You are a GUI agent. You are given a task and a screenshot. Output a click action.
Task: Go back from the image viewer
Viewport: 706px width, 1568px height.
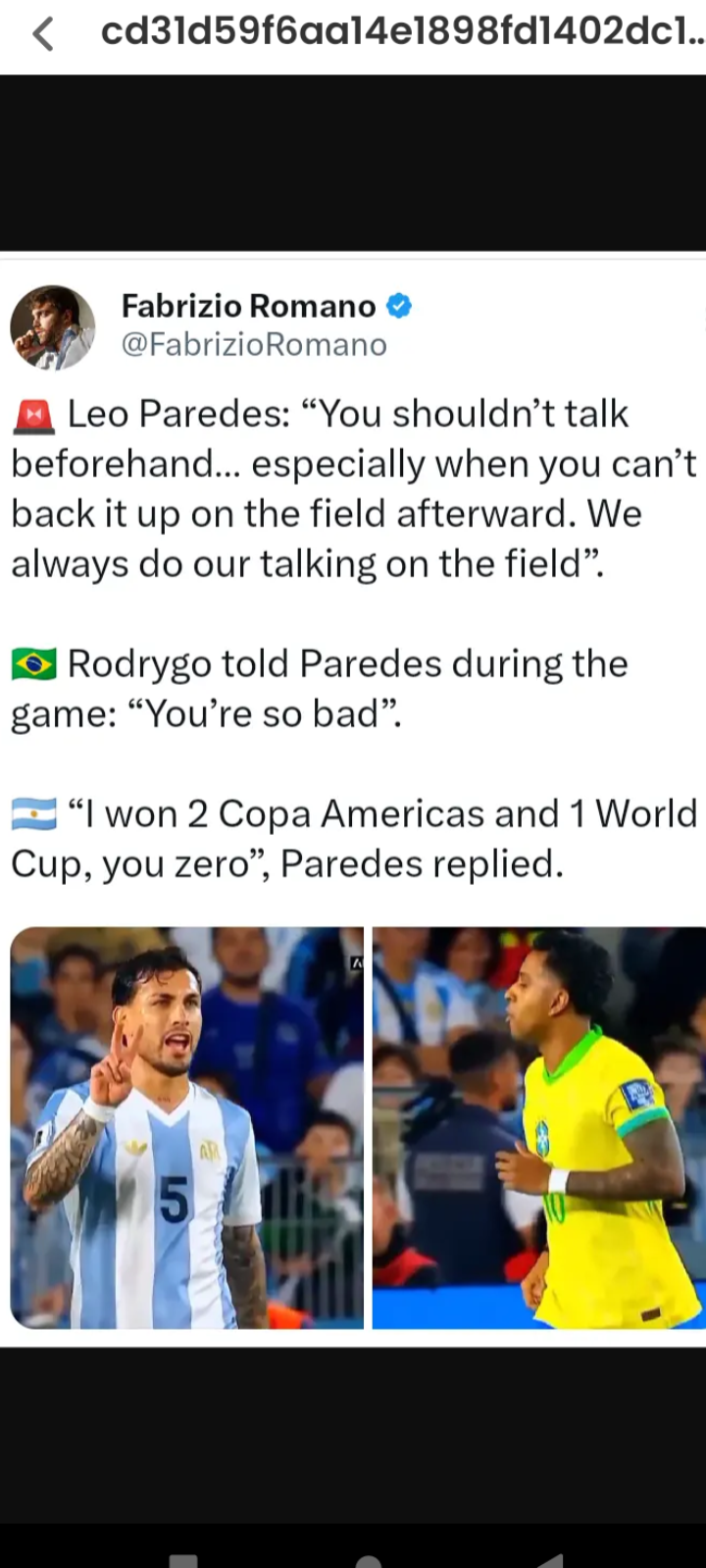43,35
